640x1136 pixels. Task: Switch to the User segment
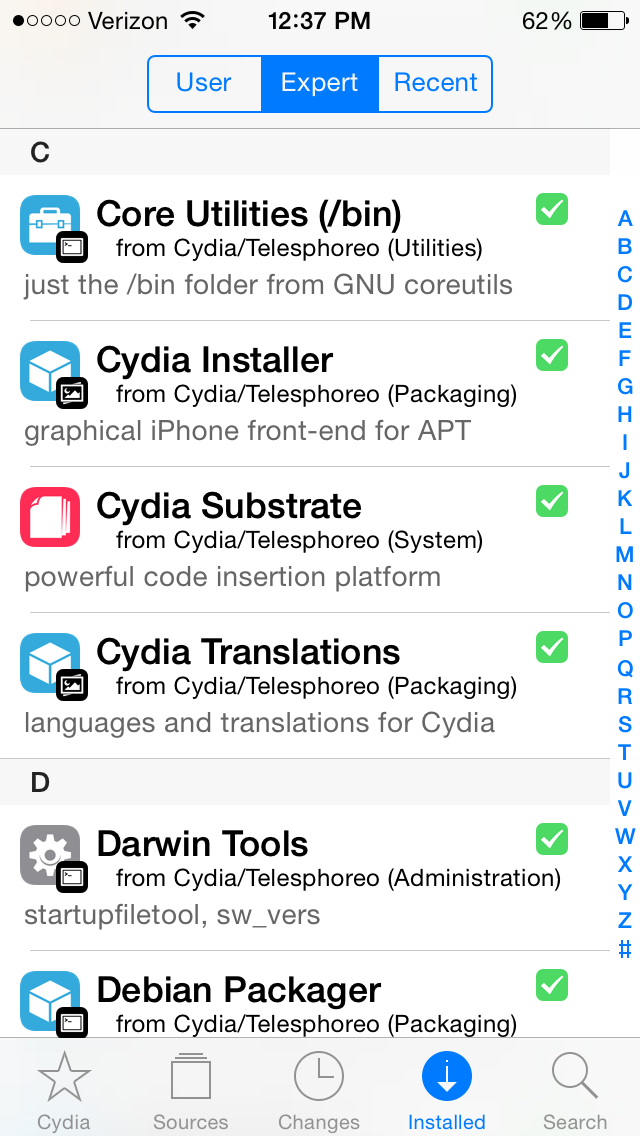204,83
